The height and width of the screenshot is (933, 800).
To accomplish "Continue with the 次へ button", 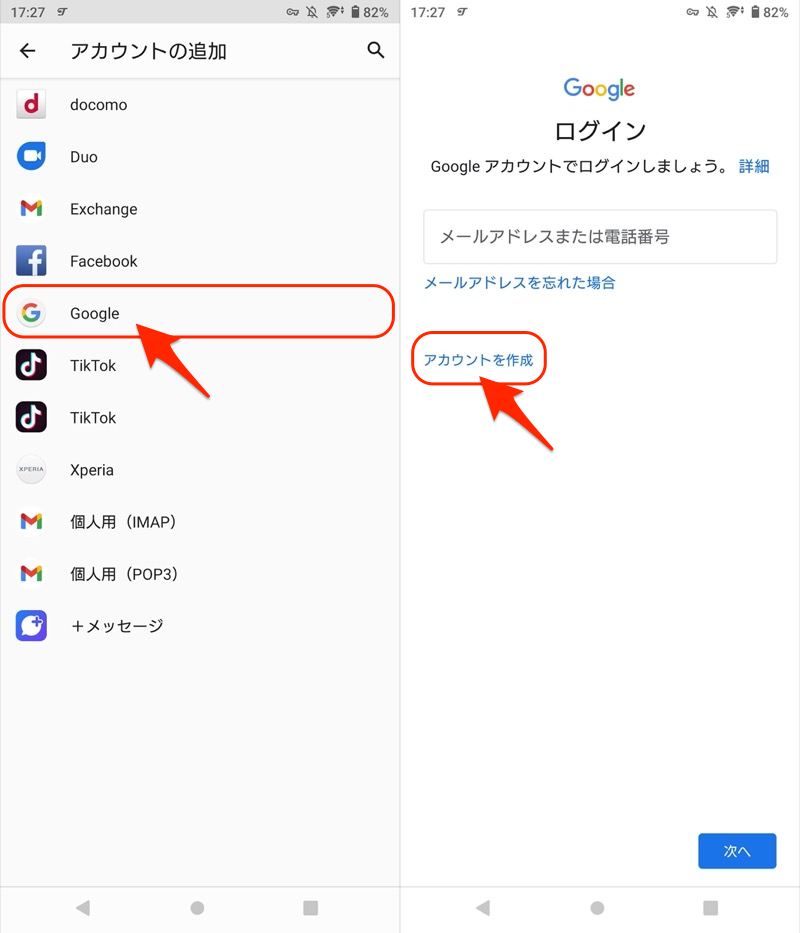I will (737, 851).
